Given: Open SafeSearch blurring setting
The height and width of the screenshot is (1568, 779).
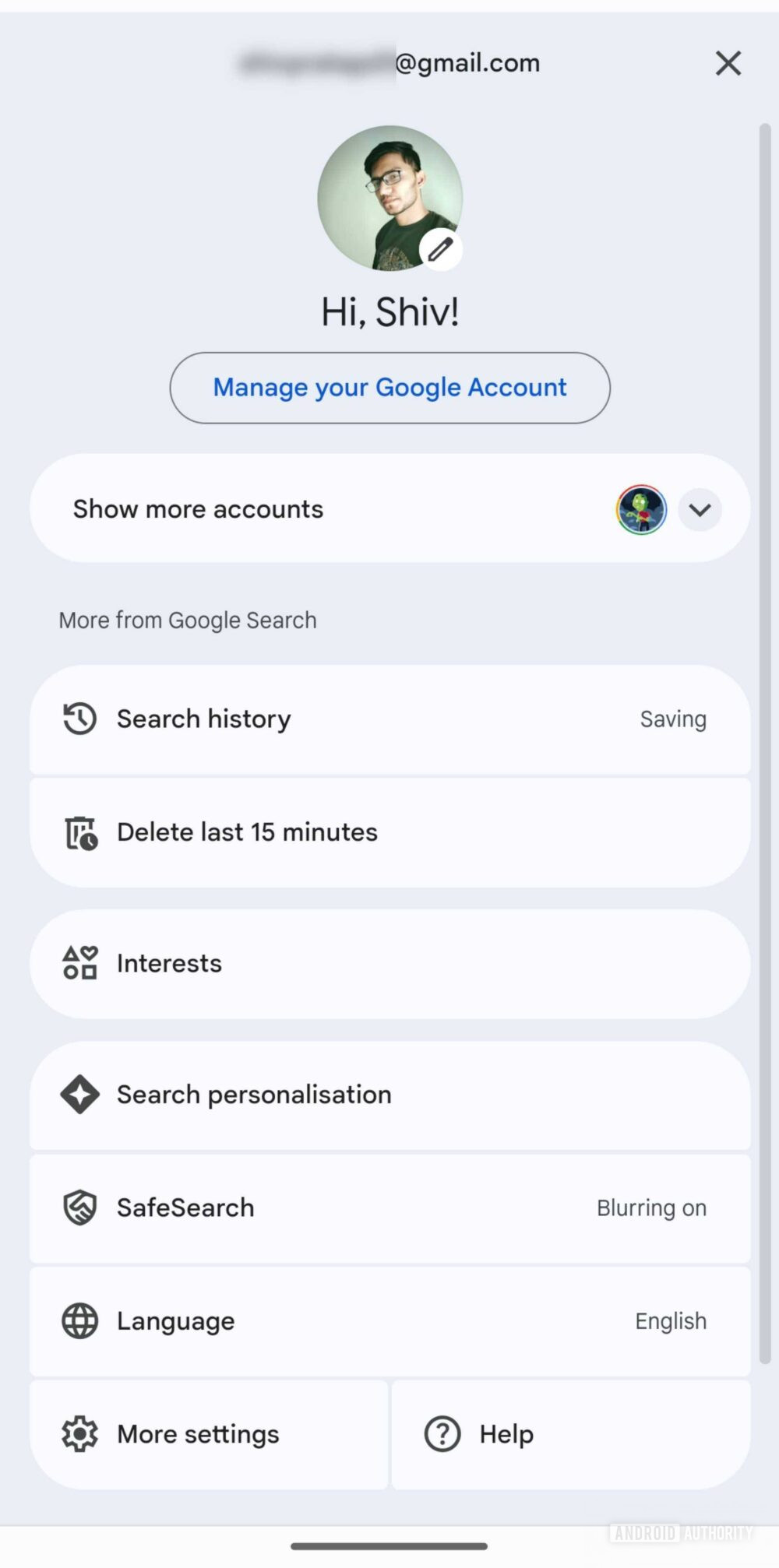Looking at the screenshot, I should pos(389,1208).
